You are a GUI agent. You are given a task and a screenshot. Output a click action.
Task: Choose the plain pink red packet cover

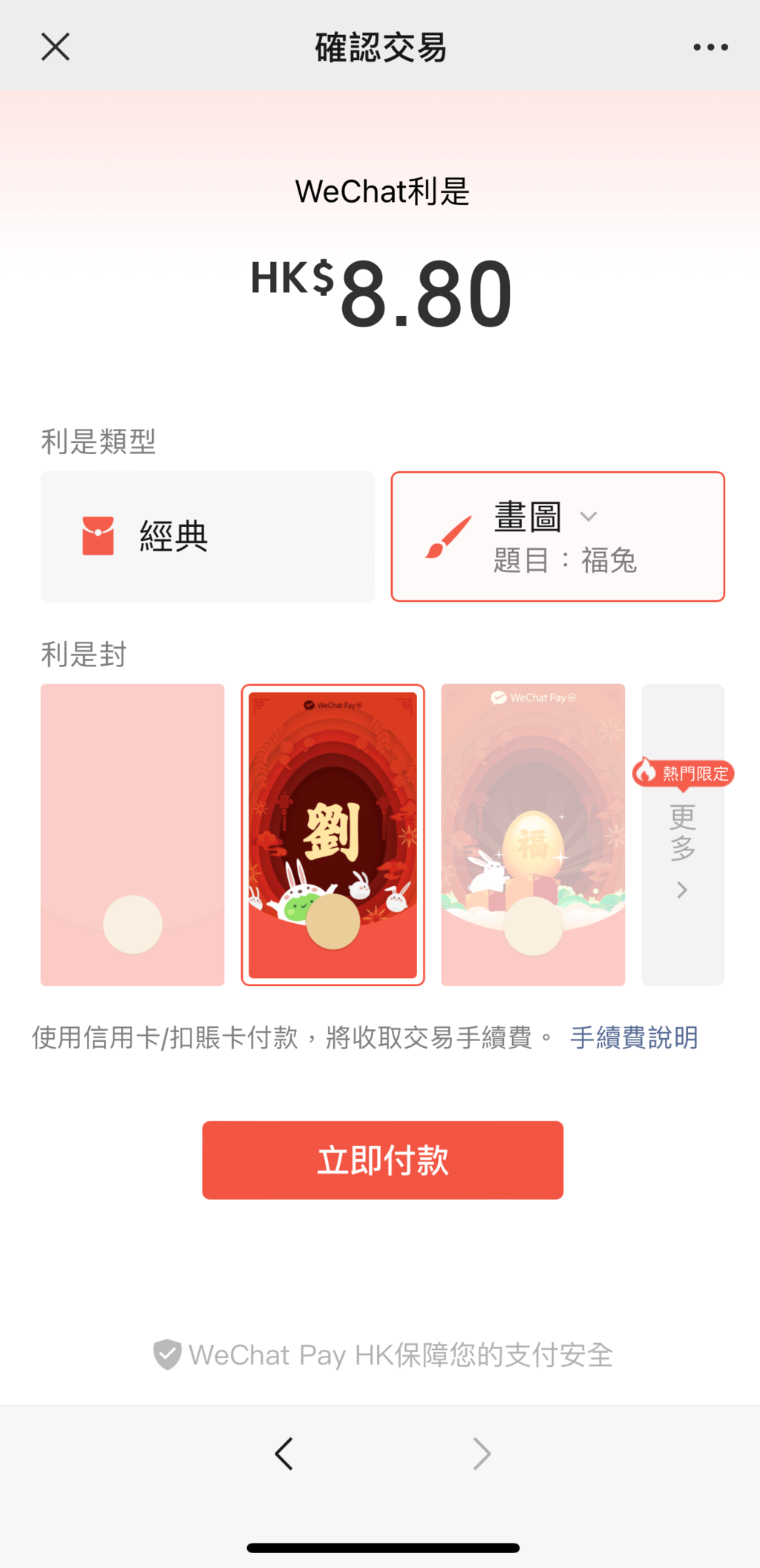pos(132,834)
